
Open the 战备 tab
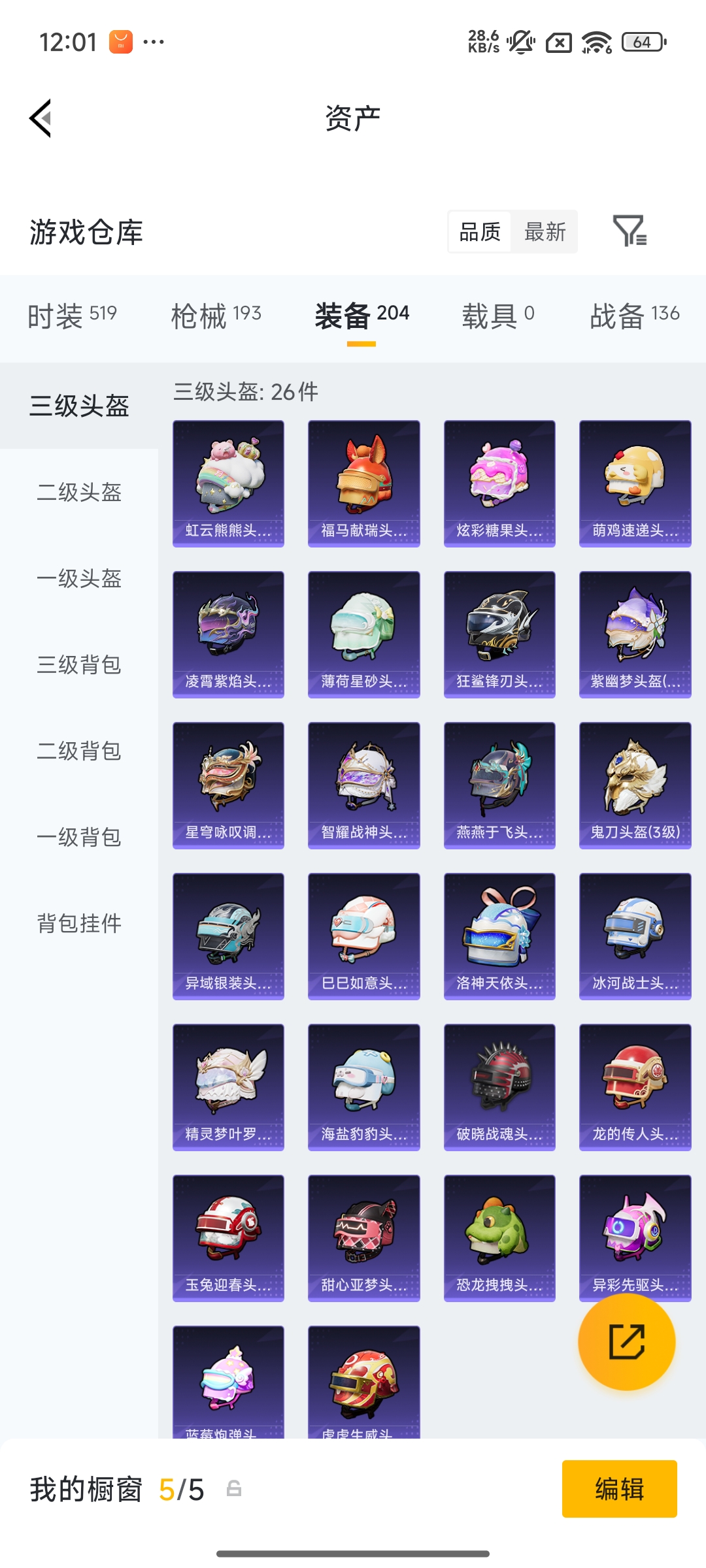633,314
